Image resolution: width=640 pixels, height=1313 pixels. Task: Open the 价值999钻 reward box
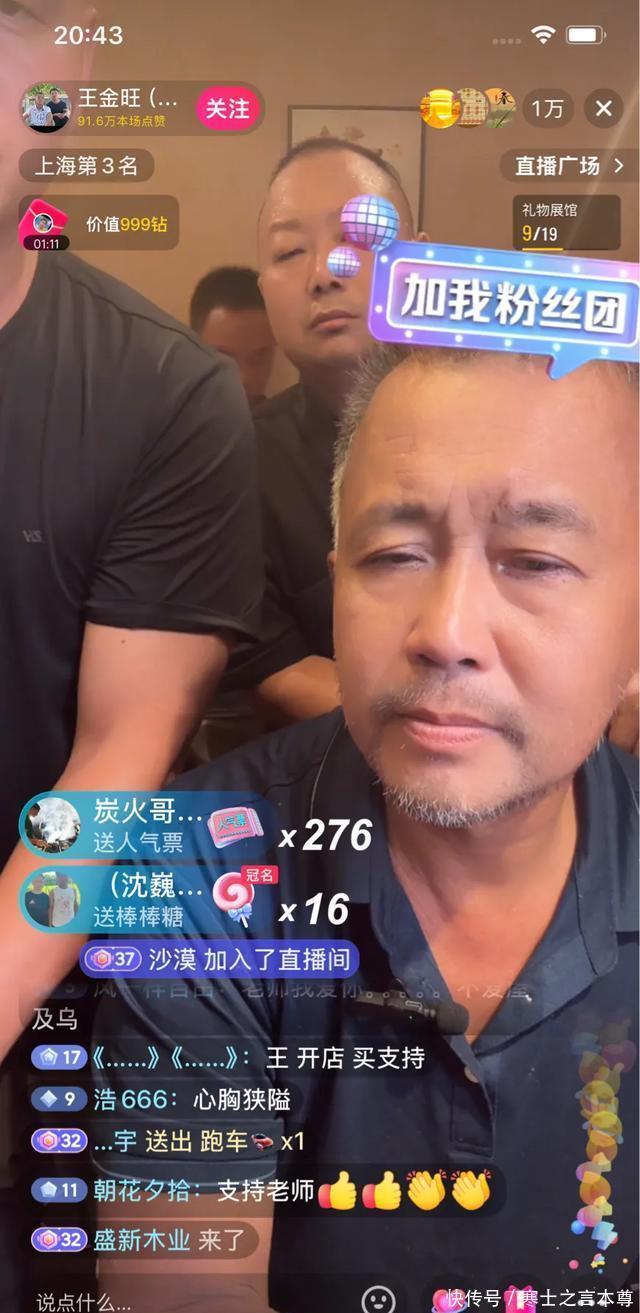click(x=98, y=223)
